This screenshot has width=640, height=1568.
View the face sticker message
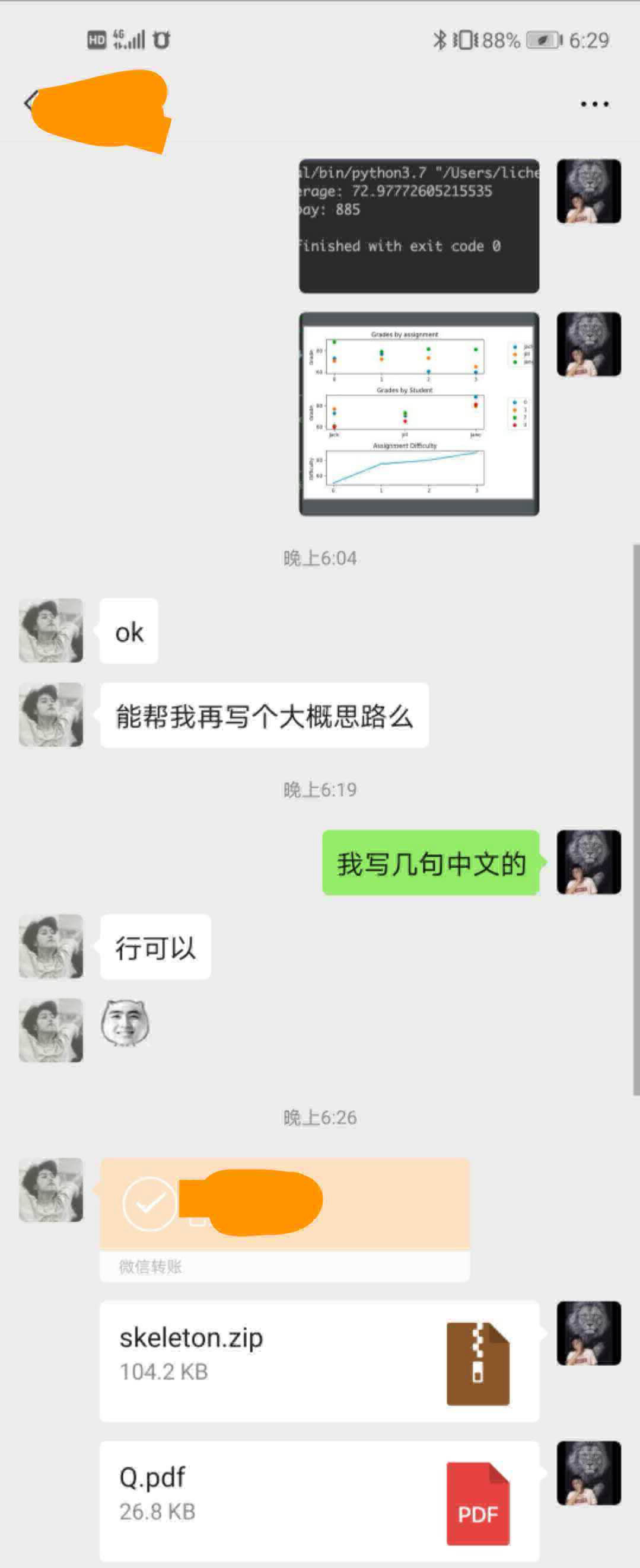125,1023
